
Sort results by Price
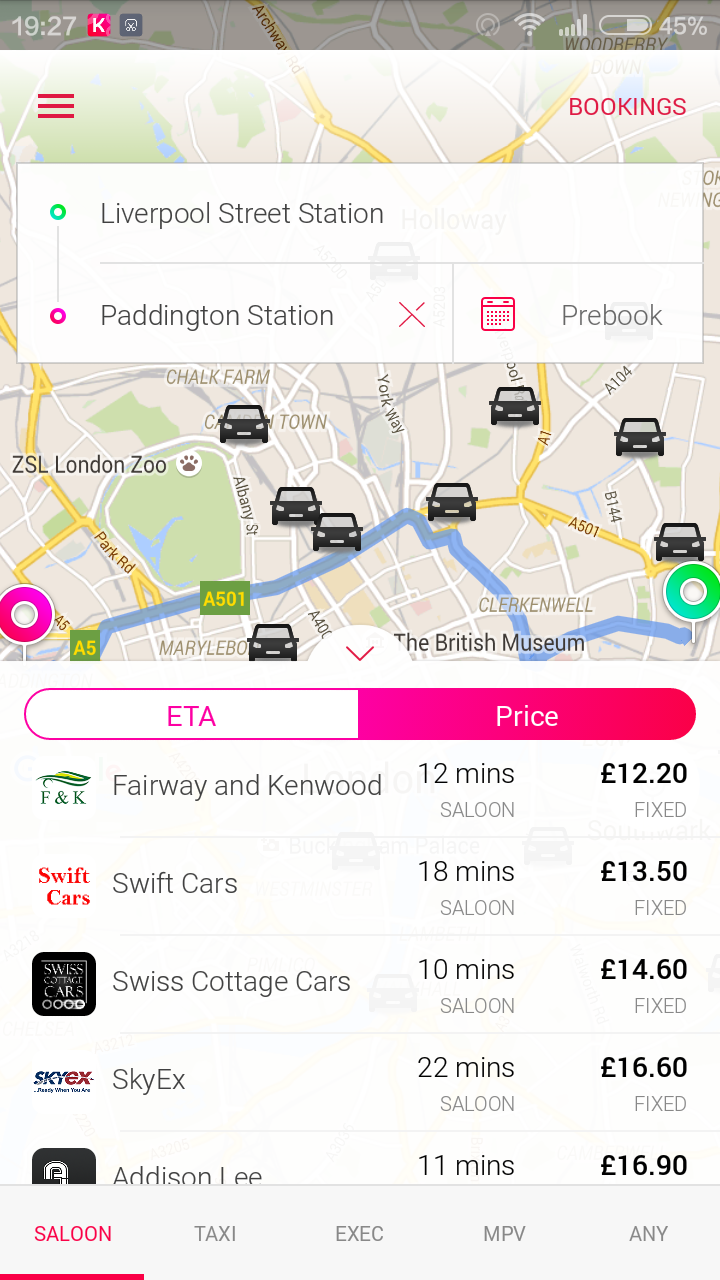coord(527,715)
